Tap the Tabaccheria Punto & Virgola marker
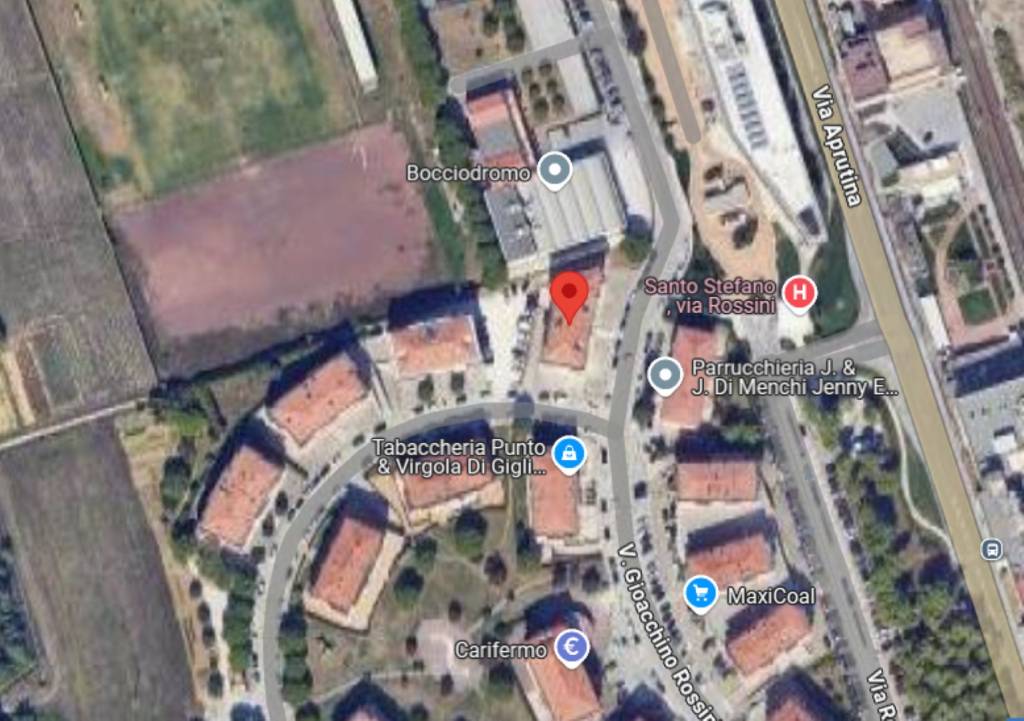Image resolution: width=1024 pixels, height=721 pixels. coord(568,455)
